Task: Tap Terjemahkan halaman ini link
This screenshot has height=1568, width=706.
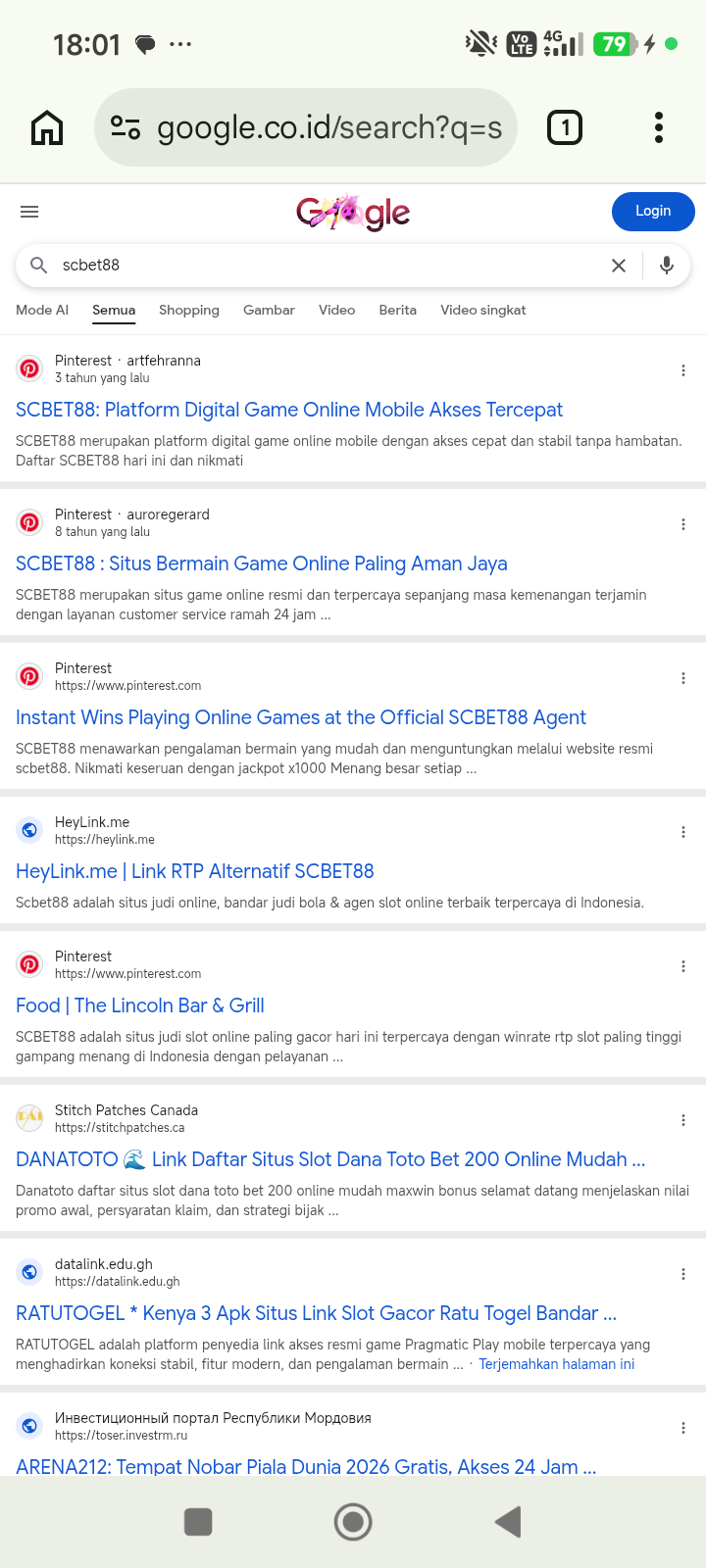Action: (556, 1364)
